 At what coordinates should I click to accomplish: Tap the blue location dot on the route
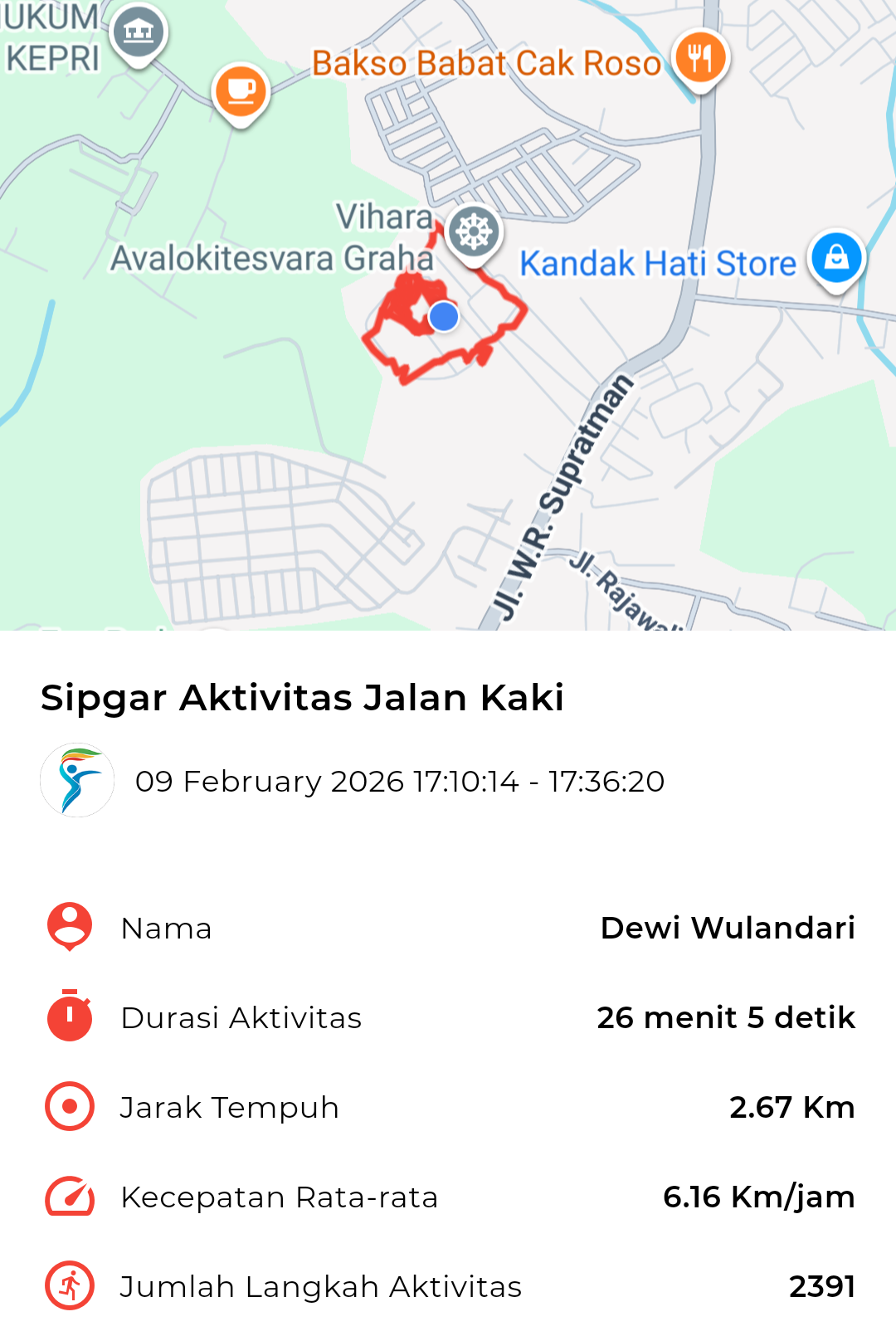point(444,316)
